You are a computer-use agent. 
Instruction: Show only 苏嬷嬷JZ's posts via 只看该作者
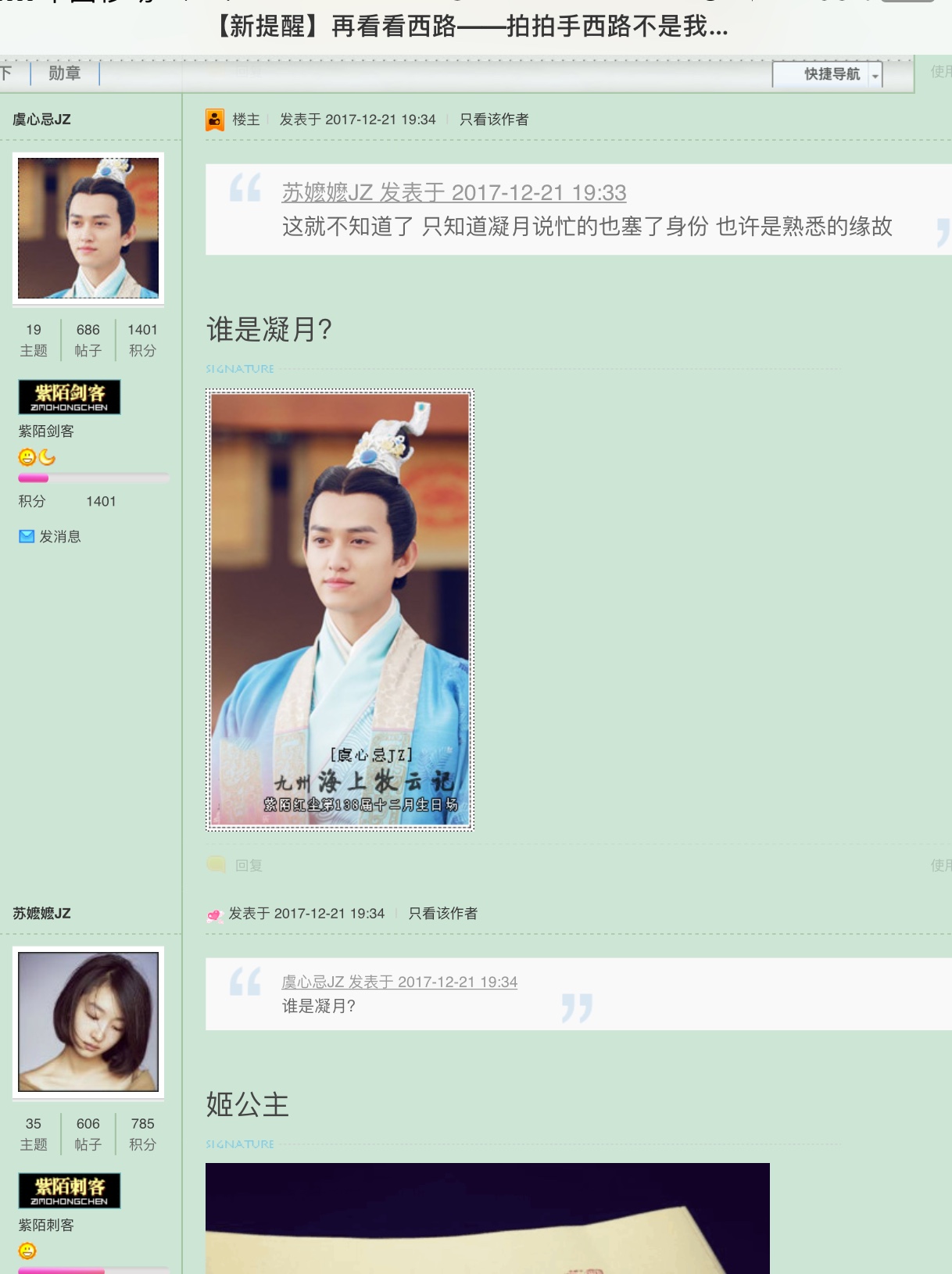tap(442, 914)
